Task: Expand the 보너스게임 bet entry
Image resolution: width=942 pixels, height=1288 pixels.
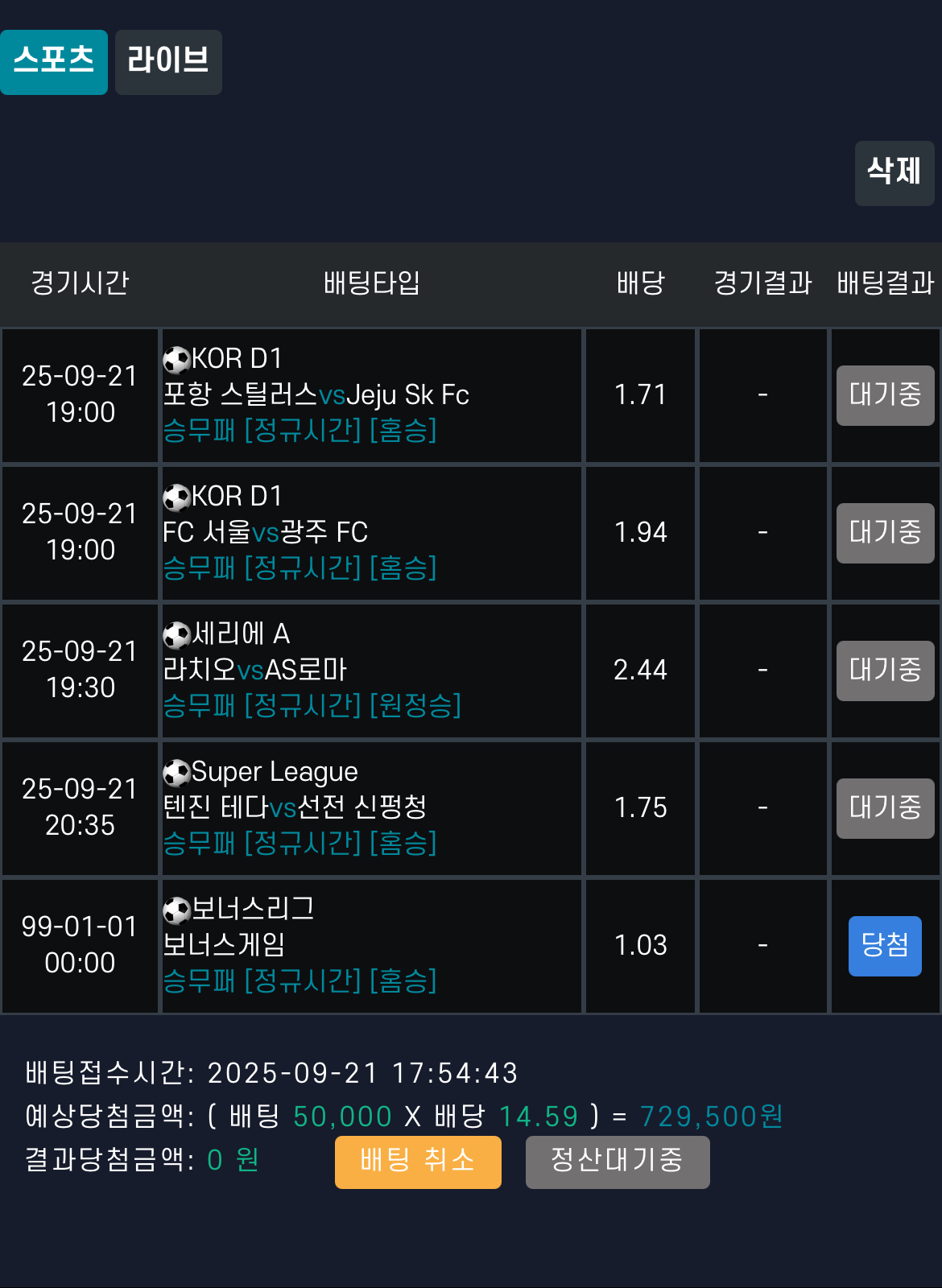Action: pos(370,945)
